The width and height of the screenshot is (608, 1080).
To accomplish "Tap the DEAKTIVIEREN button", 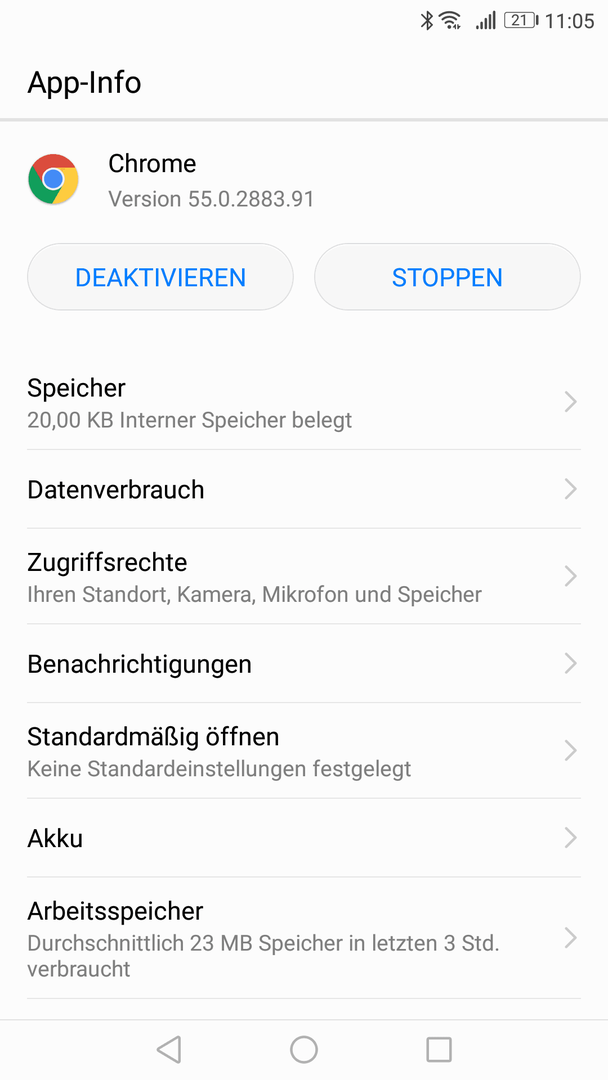I will (x=160, y=277).
